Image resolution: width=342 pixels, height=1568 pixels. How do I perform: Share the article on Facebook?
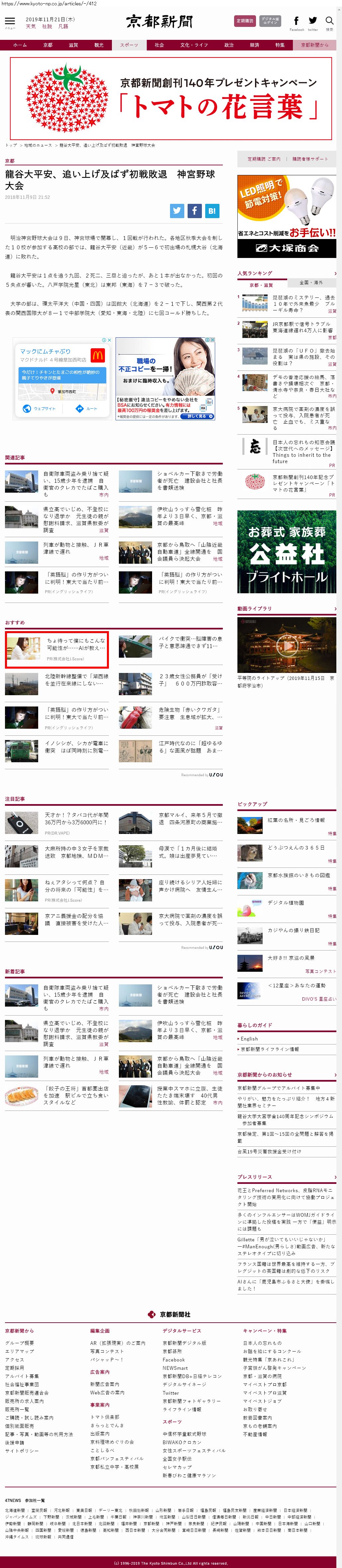click(x=194, y=210)
